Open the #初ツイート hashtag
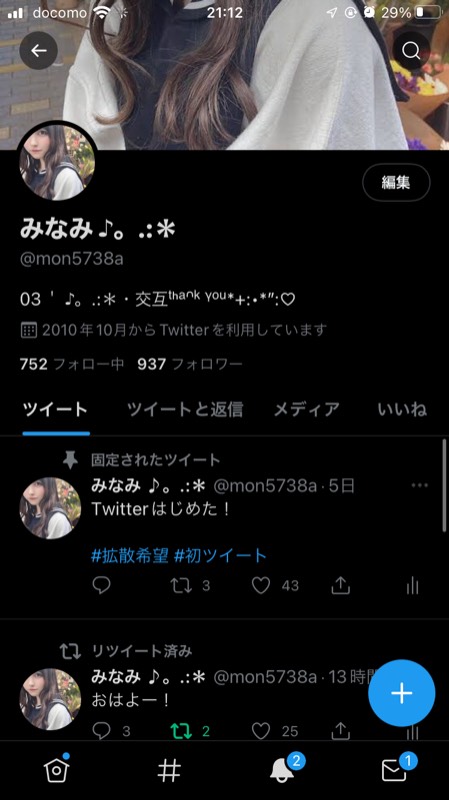449x800 pixels. coord(220,555)
